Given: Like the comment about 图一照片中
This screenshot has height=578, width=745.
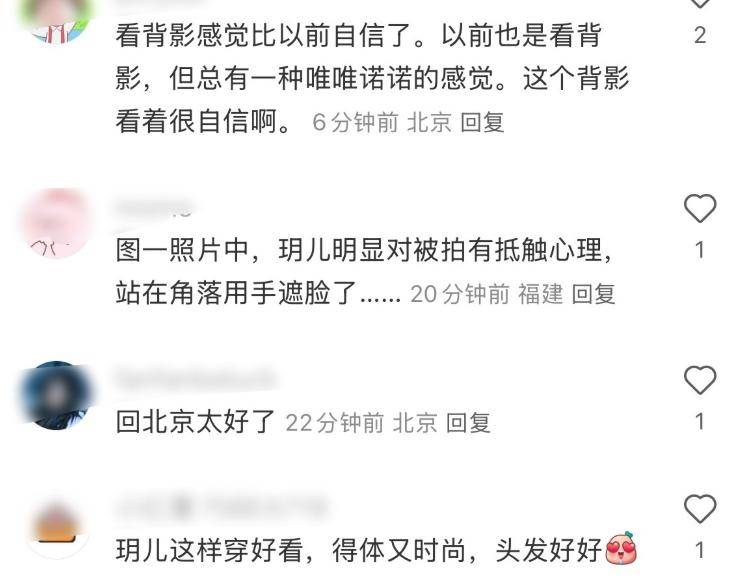Looking at the screenshot, I should point(699,208).
